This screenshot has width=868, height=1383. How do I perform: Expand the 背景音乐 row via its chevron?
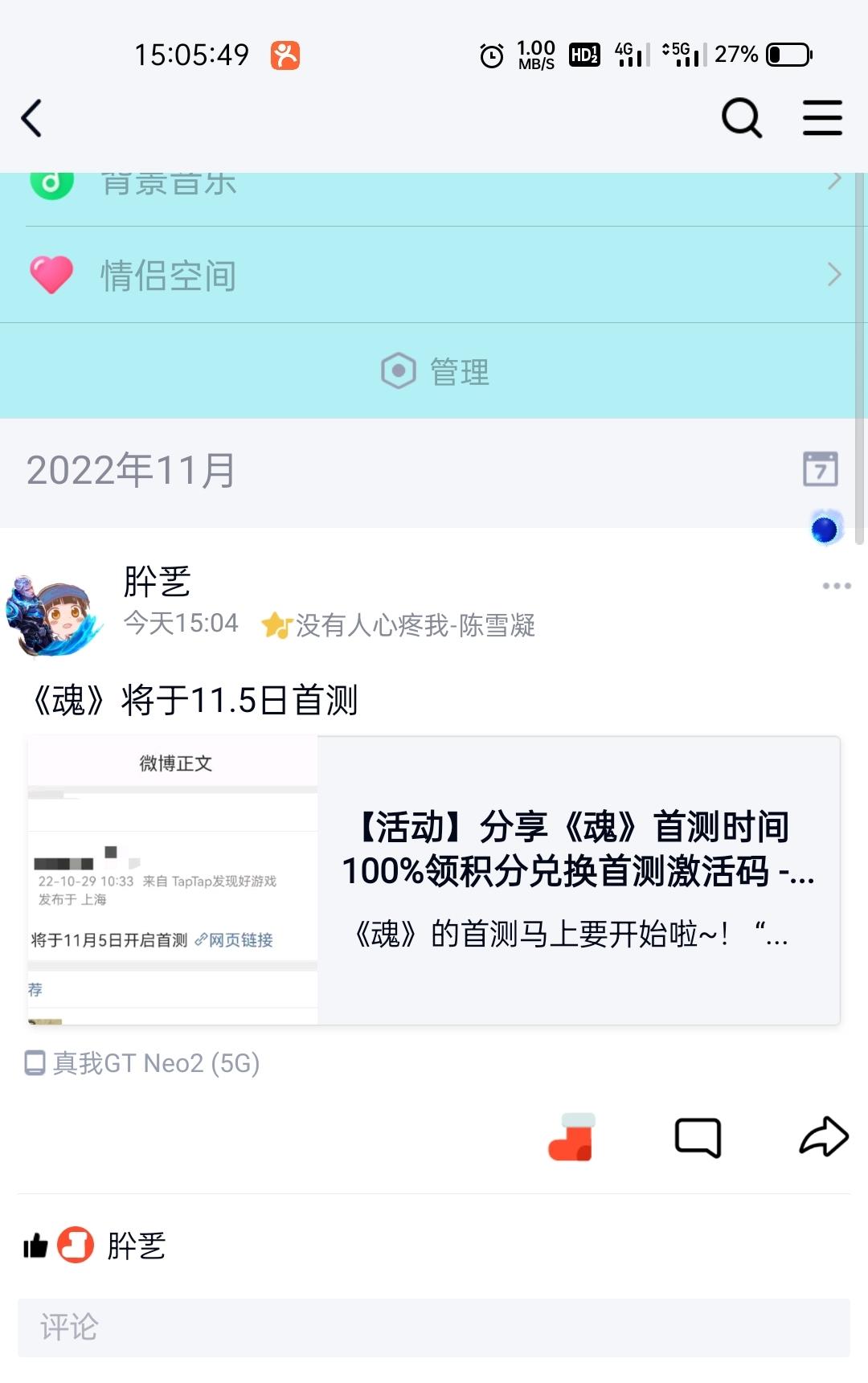click(834, 180)
